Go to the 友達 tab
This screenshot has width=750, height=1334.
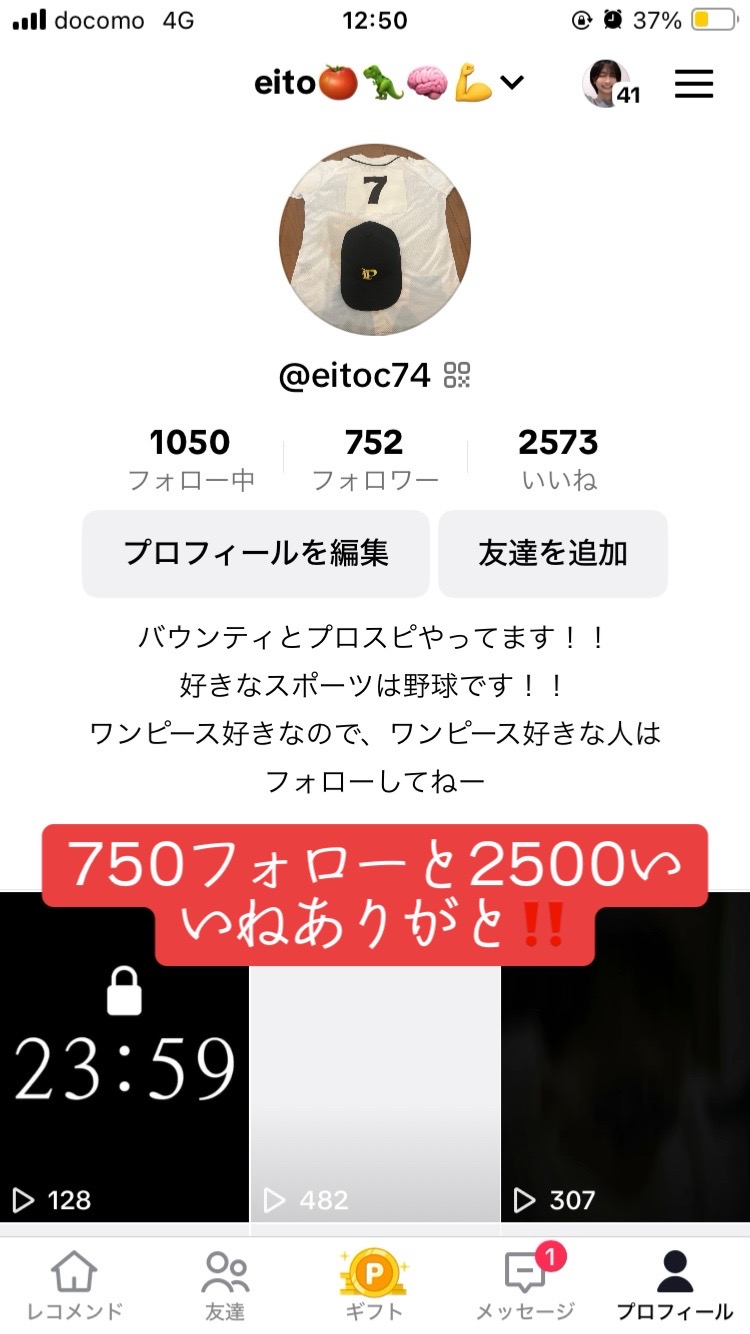[225, 1285]
